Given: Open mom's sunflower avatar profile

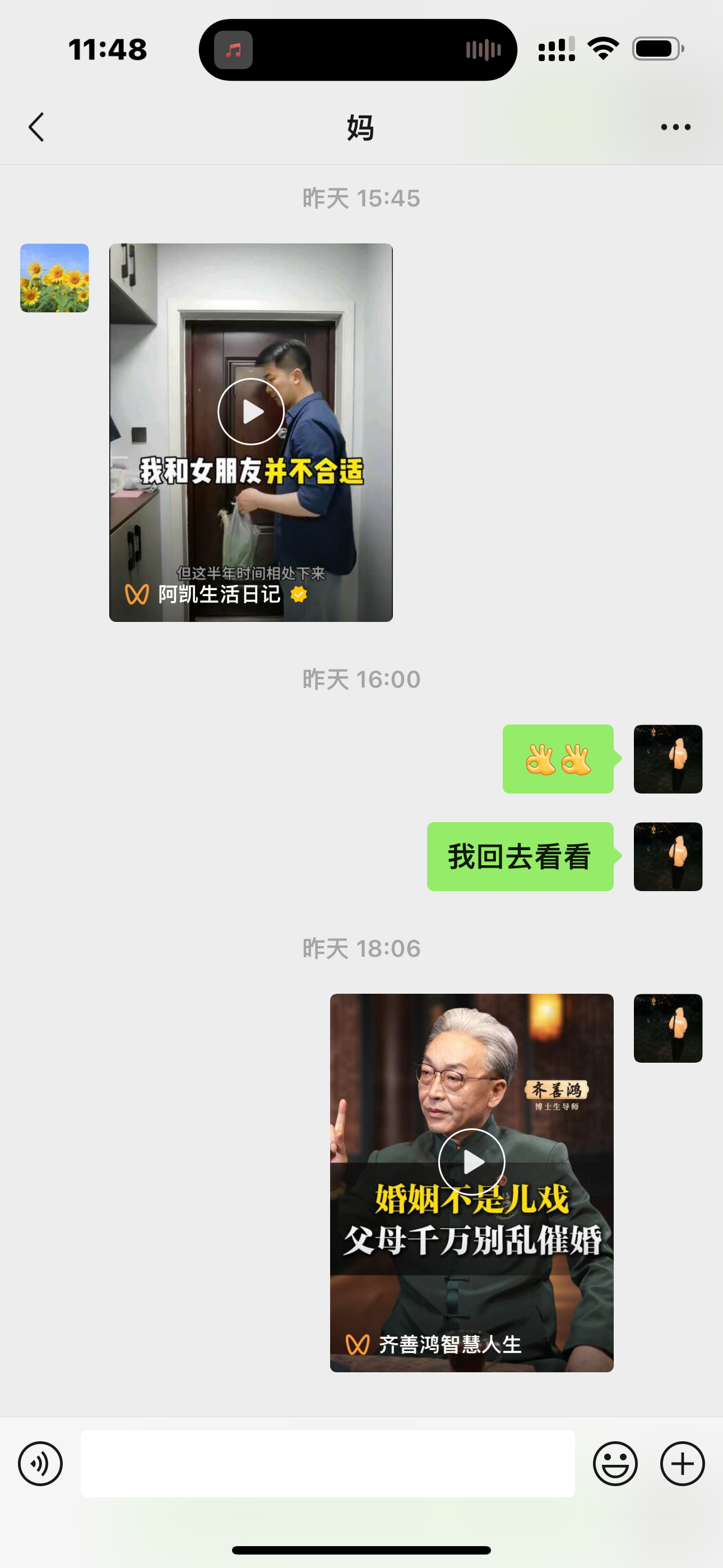Looking at the screenshot, I should tap(54, 278).
